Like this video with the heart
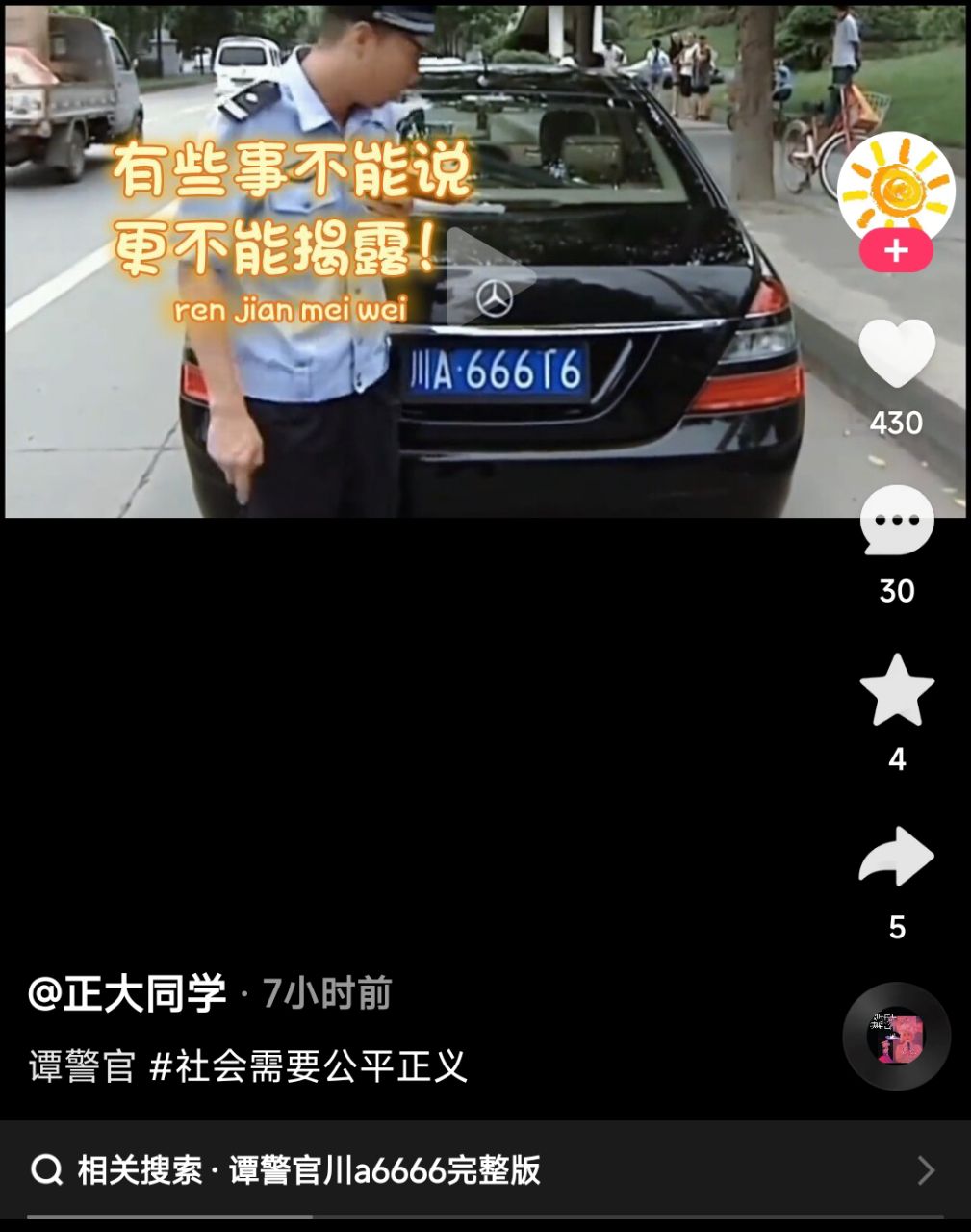The image size is (971, 1232). coord(896,353)
